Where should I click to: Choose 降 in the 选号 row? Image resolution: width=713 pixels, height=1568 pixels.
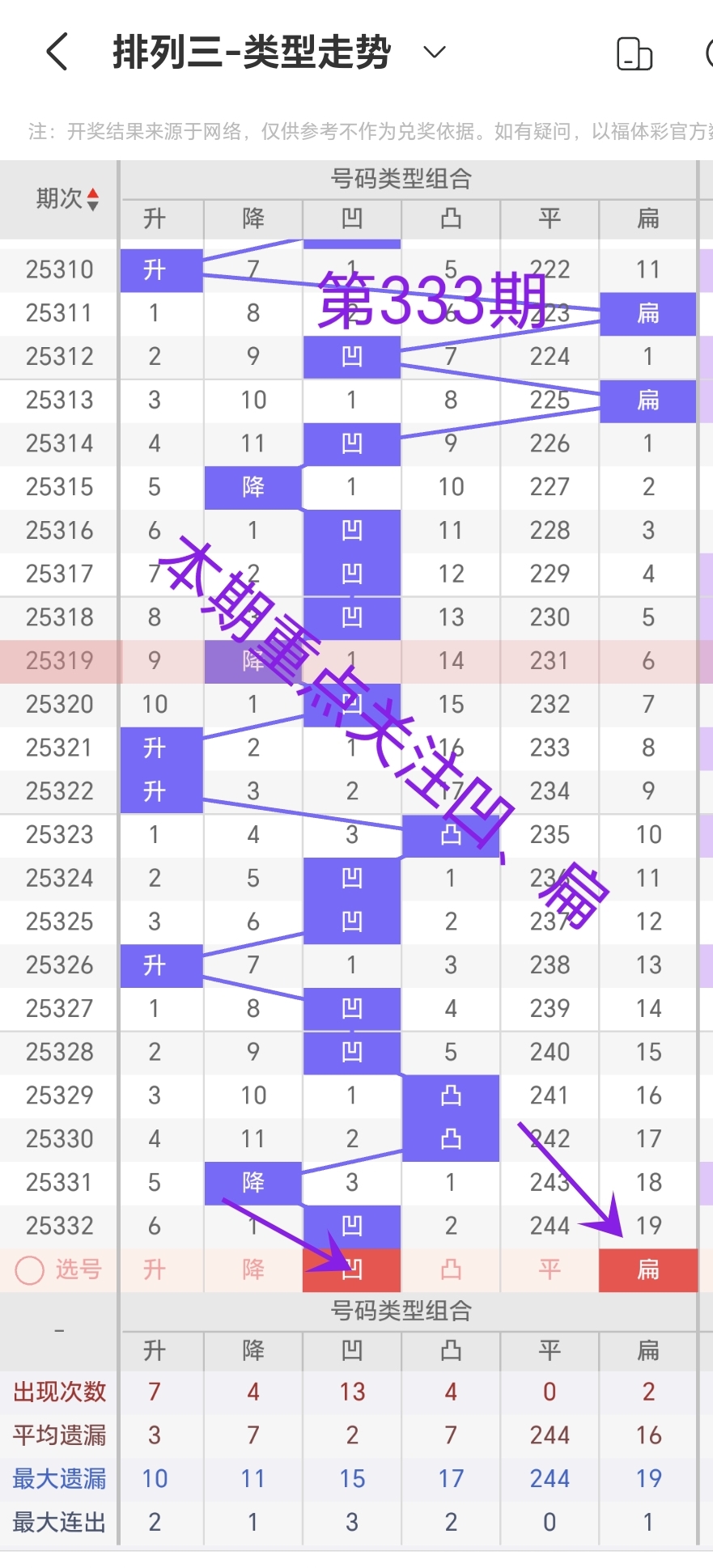253,1269
